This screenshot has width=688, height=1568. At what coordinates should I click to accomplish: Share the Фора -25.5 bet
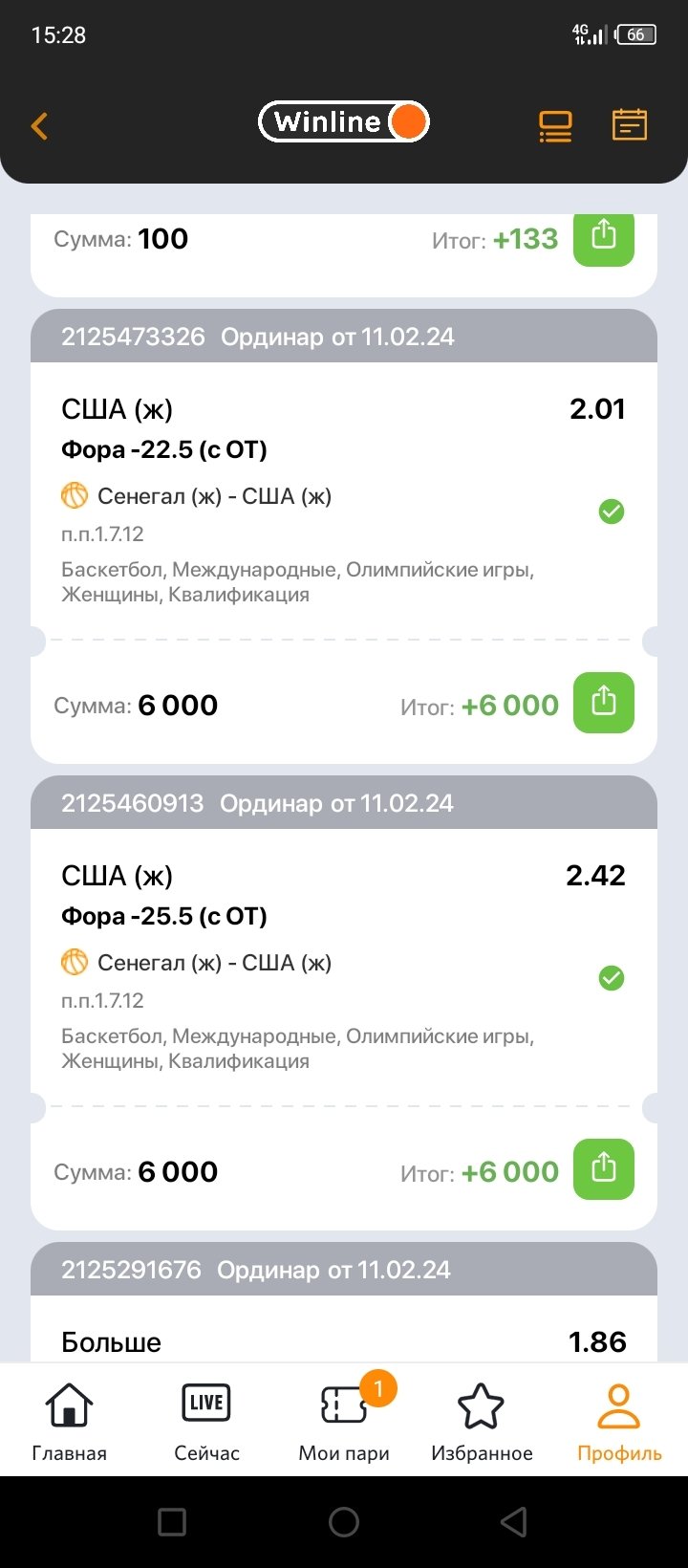(603, 1169)
